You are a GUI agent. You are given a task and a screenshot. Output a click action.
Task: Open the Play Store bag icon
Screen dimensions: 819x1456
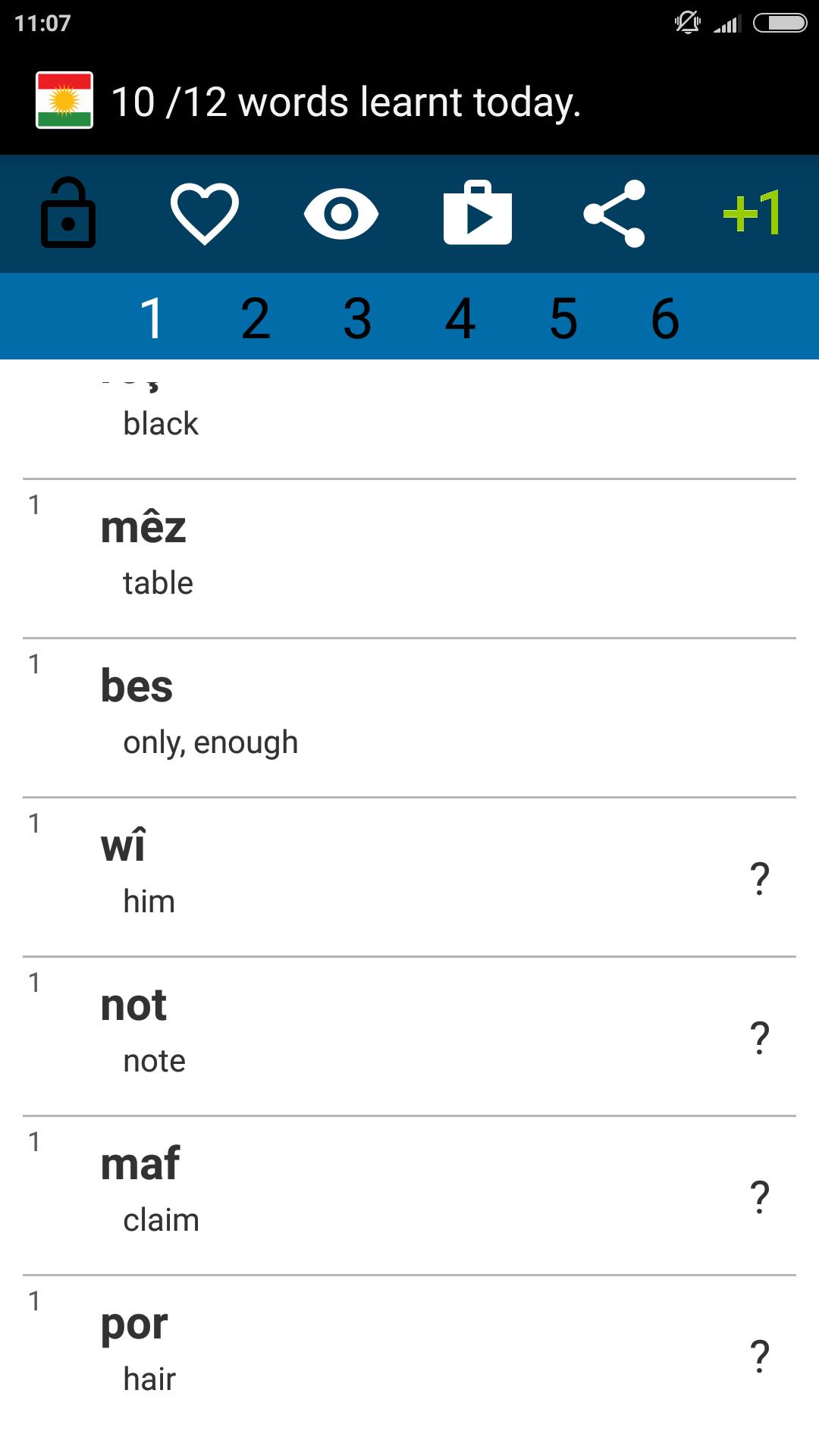pyautogui.click(x=478, y=214)
